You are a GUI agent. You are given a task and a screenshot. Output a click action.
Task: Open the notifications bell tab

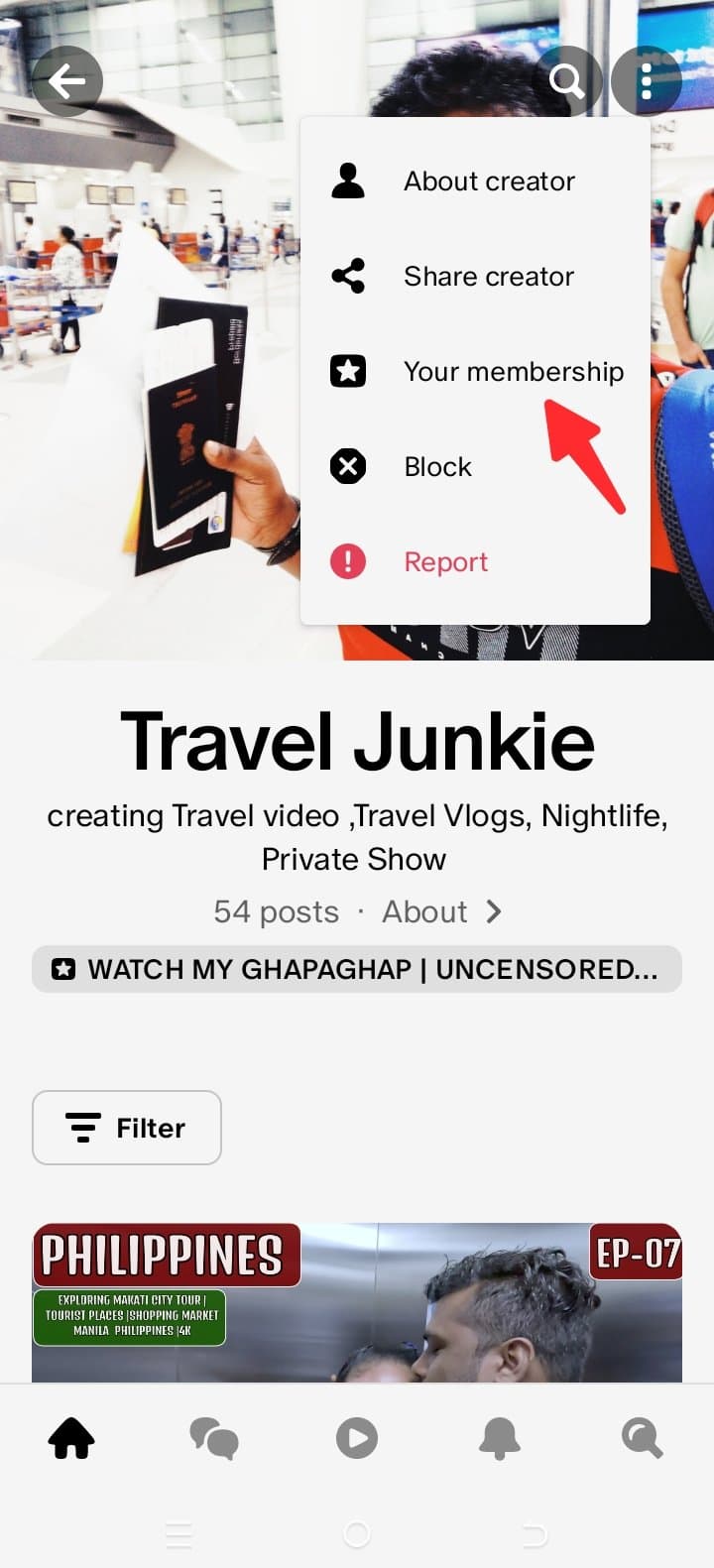click(500, 1438)
